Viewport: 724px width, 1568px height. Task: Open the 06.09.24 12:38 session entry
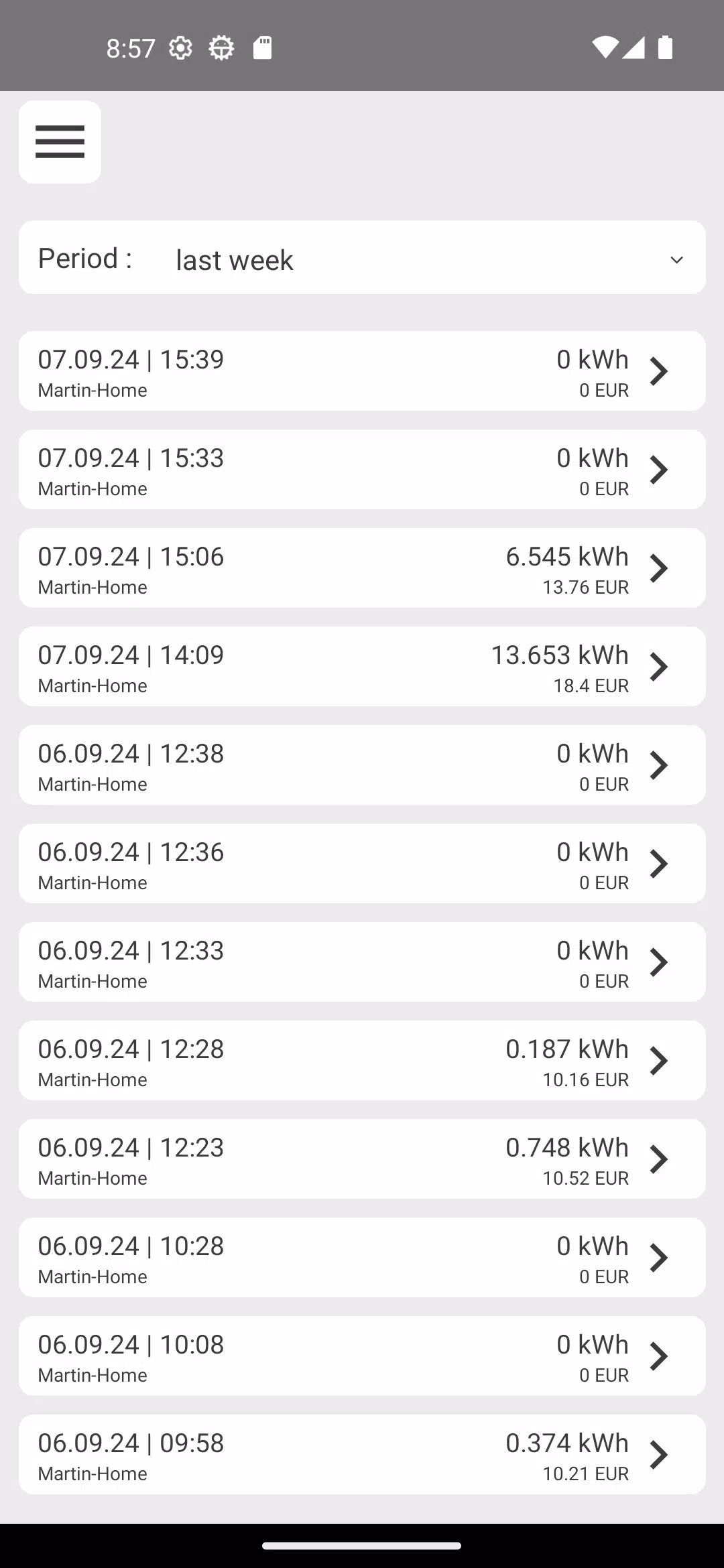(362, 765)
